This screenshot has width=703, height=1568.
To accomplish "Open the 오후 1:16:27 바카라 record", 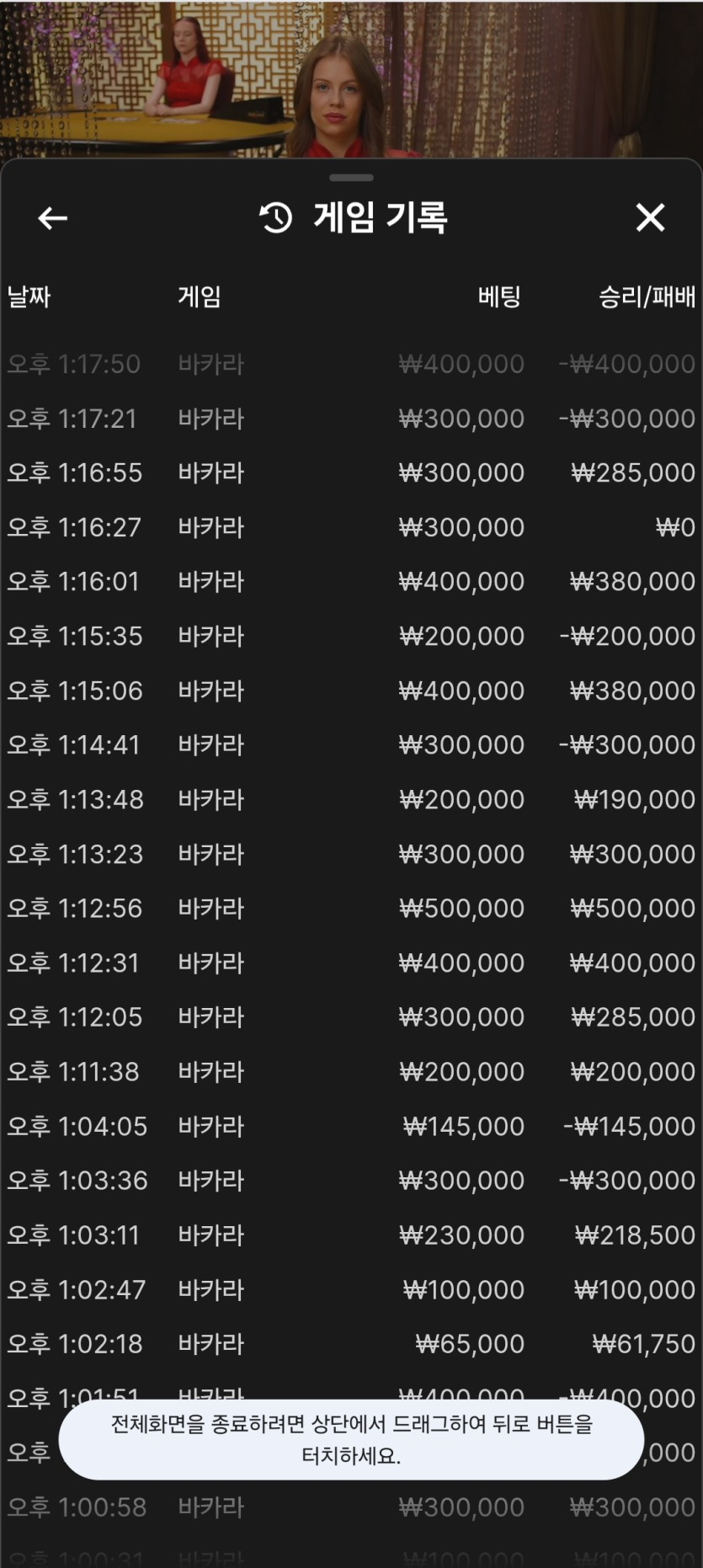I will [351, 528].
